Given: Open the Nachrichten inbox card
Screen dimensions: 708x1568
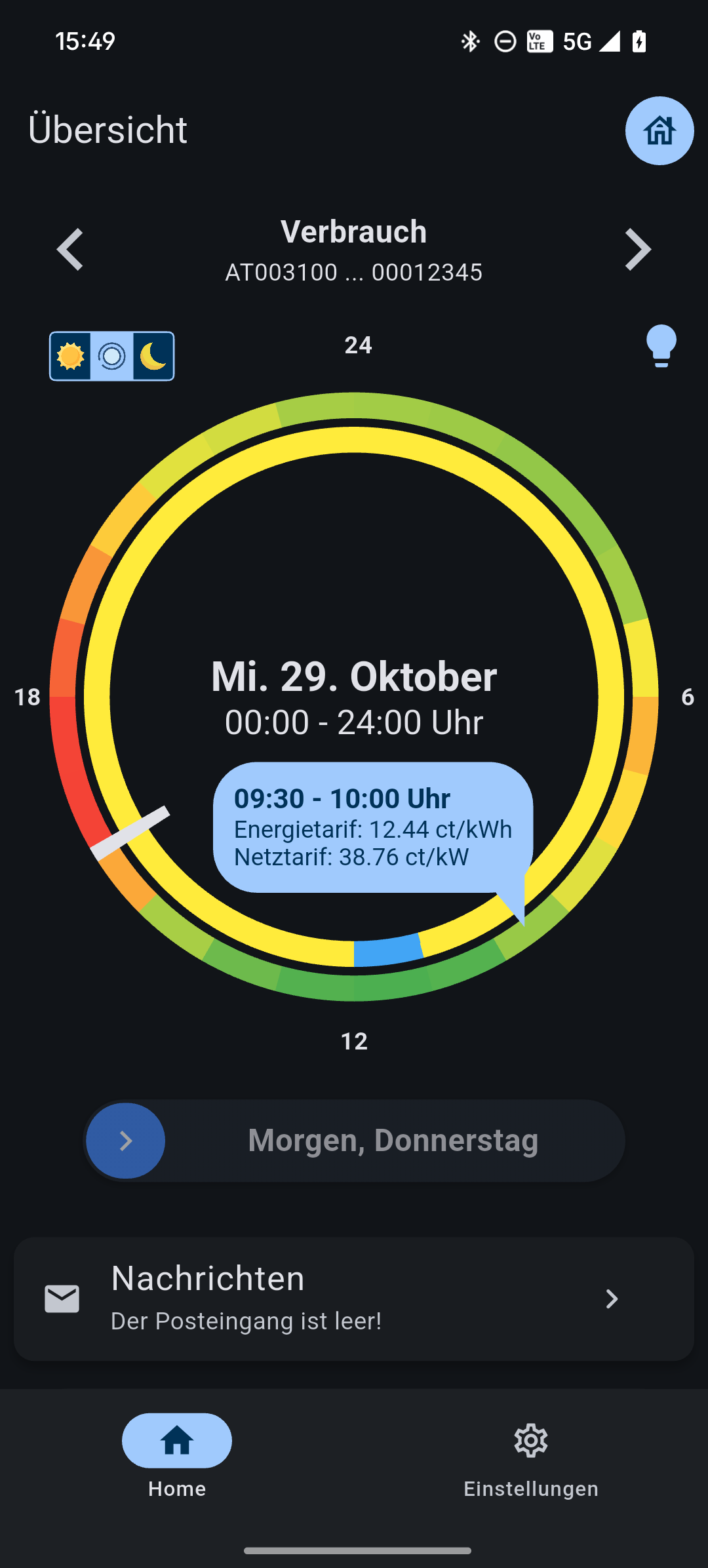Looking at the screenshot, I should 354,1299.
